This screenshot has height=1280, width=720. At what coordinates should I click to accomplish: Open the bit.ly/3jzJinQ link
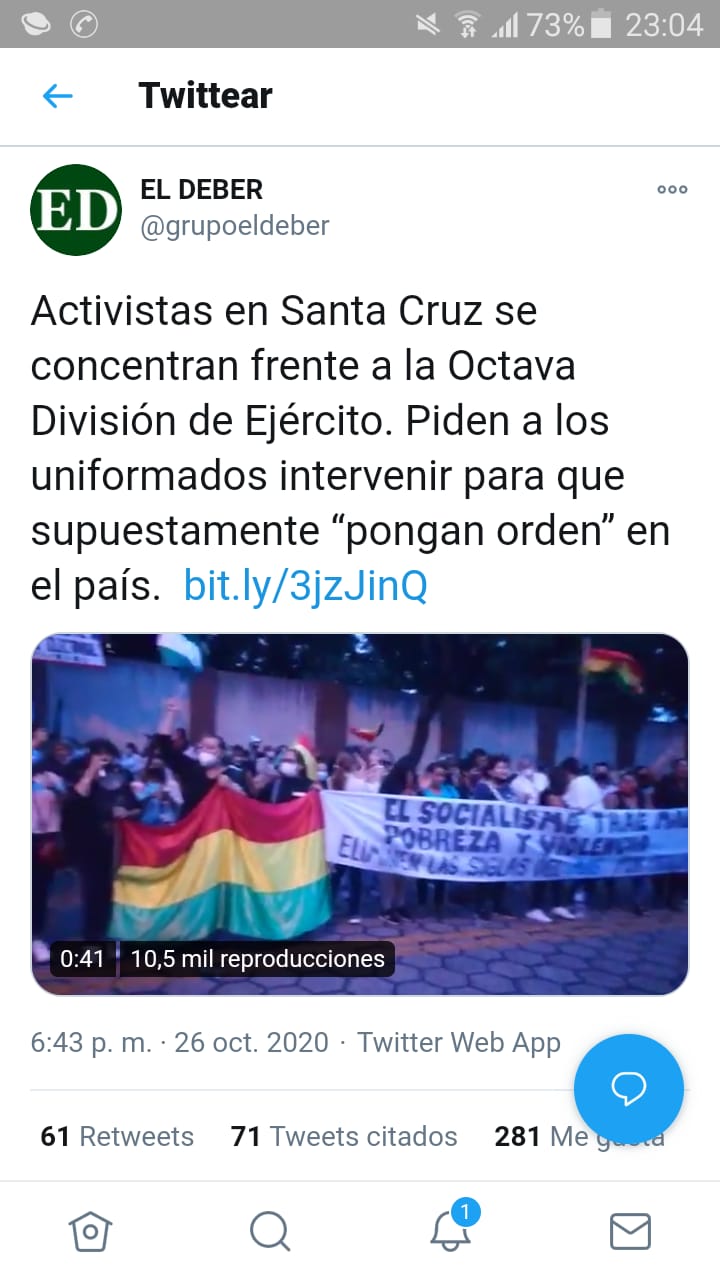click(x=305, y=586)
